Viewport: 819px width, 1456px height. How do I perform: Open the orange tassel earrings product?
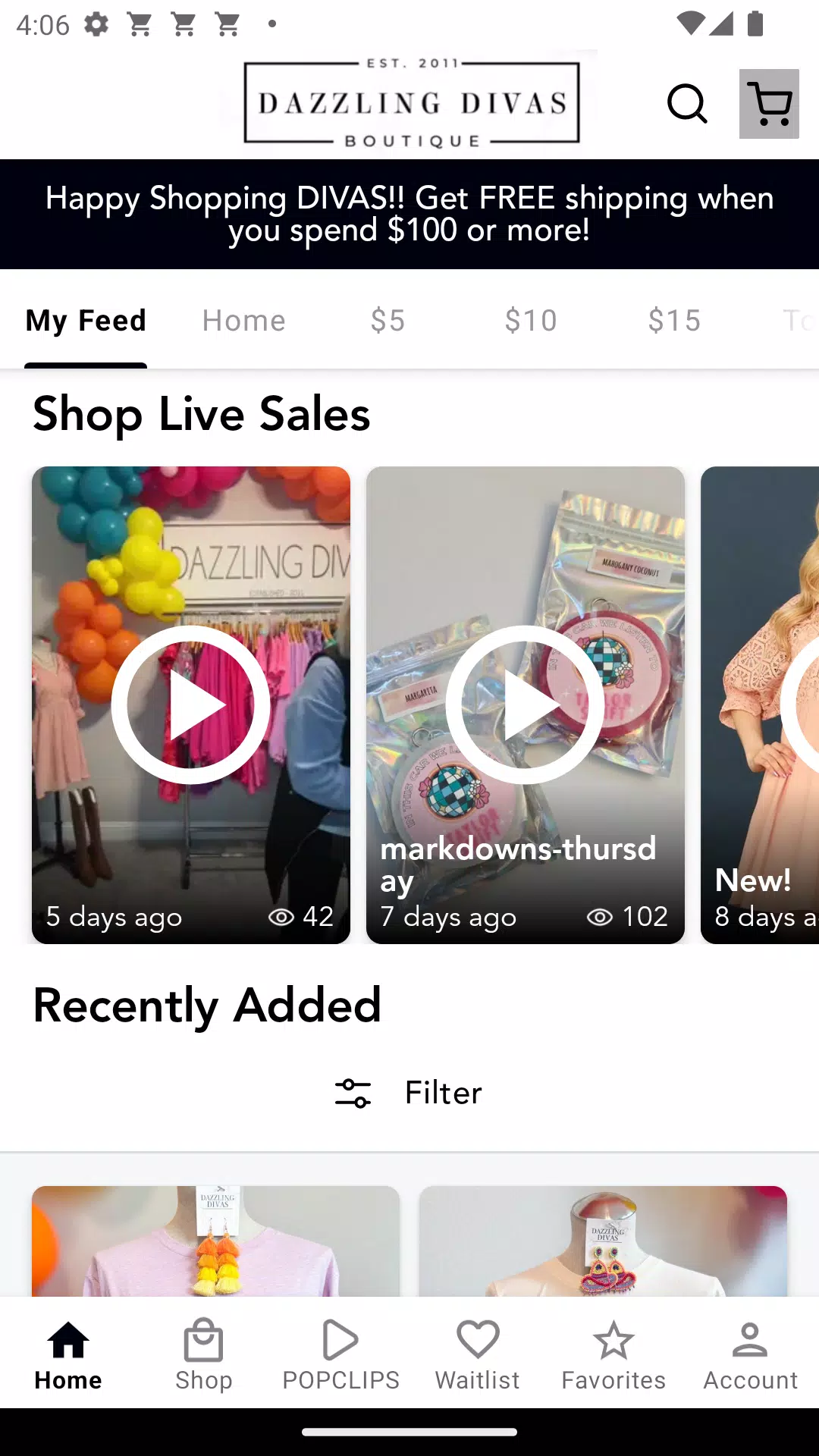pos(215,1241)
